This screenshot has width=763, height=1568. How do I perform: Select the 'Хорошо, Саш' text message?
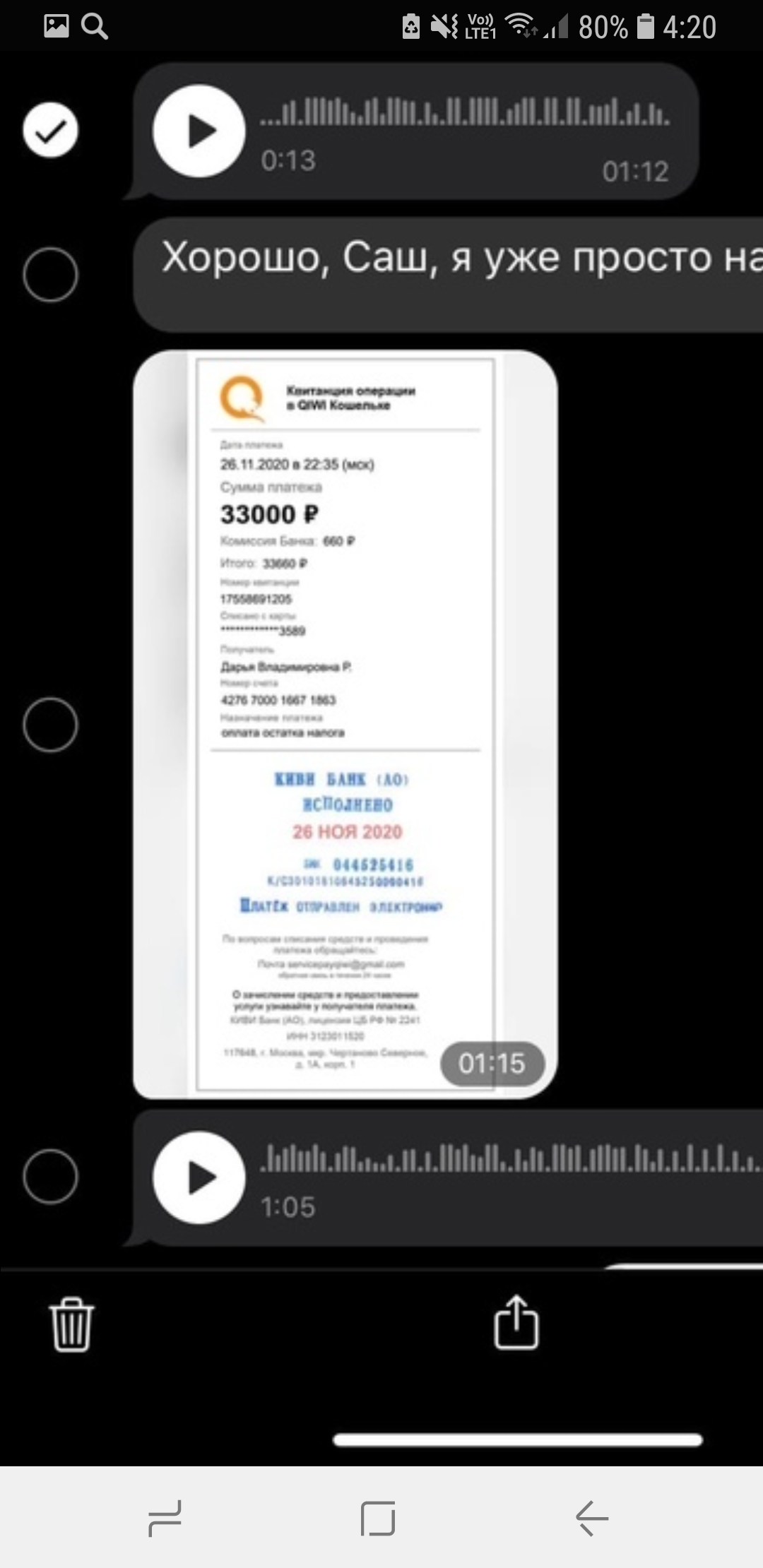50,275
